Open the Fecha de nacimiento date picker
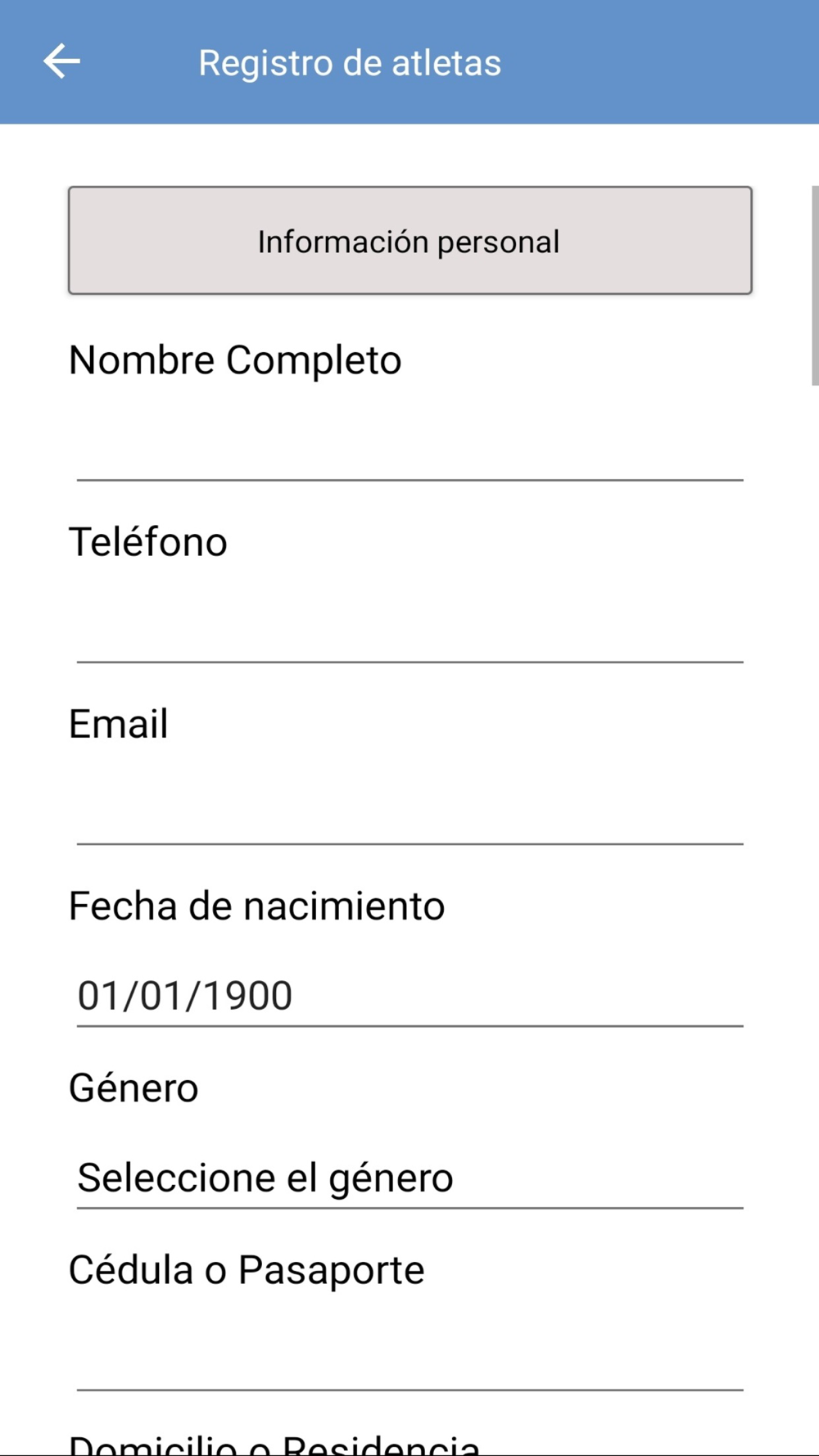 point(409,996)
